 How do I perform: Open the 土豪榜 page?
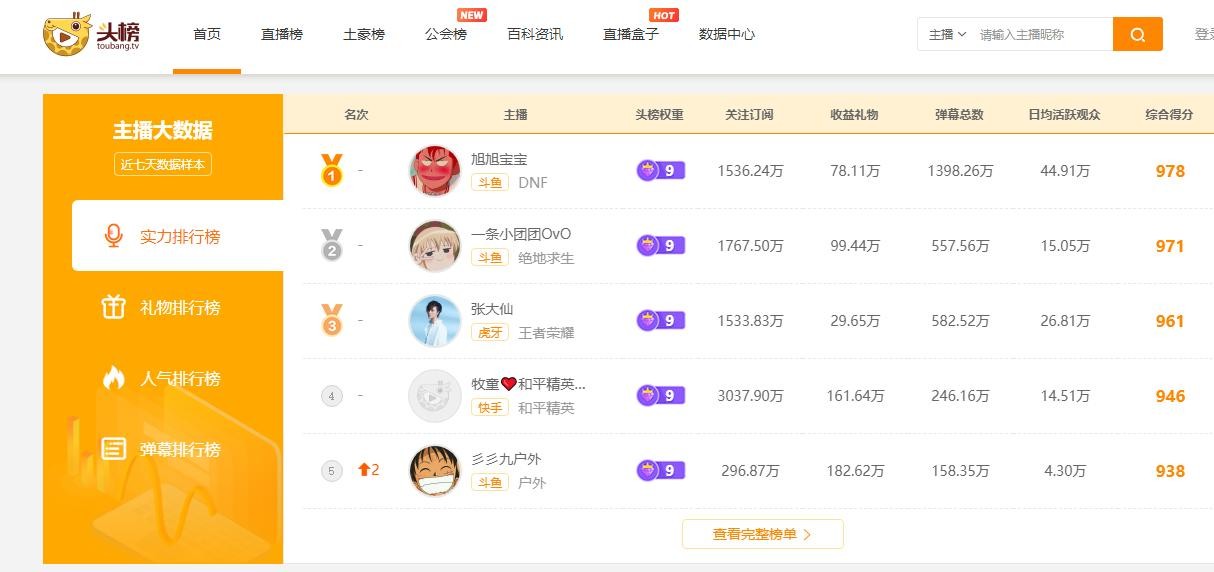pyautogui.click(x=364, y=34)
